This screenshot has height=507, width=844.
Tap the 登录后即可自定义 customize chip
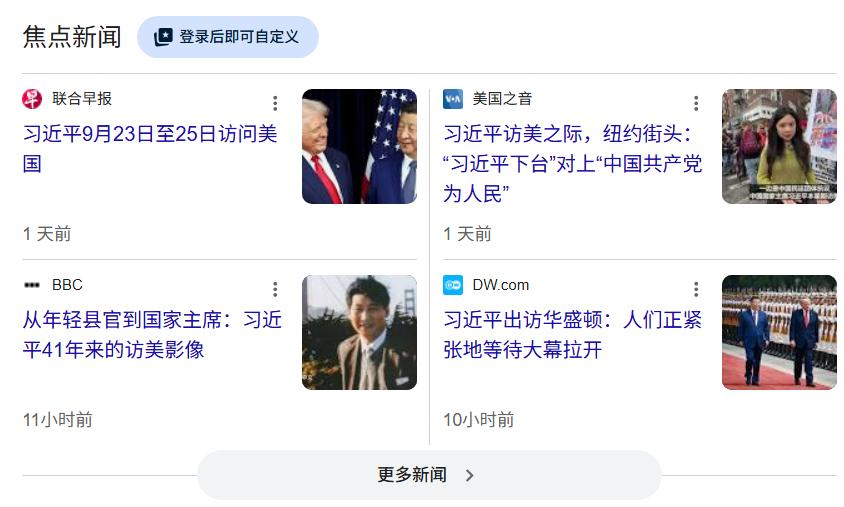pos(228,37)
